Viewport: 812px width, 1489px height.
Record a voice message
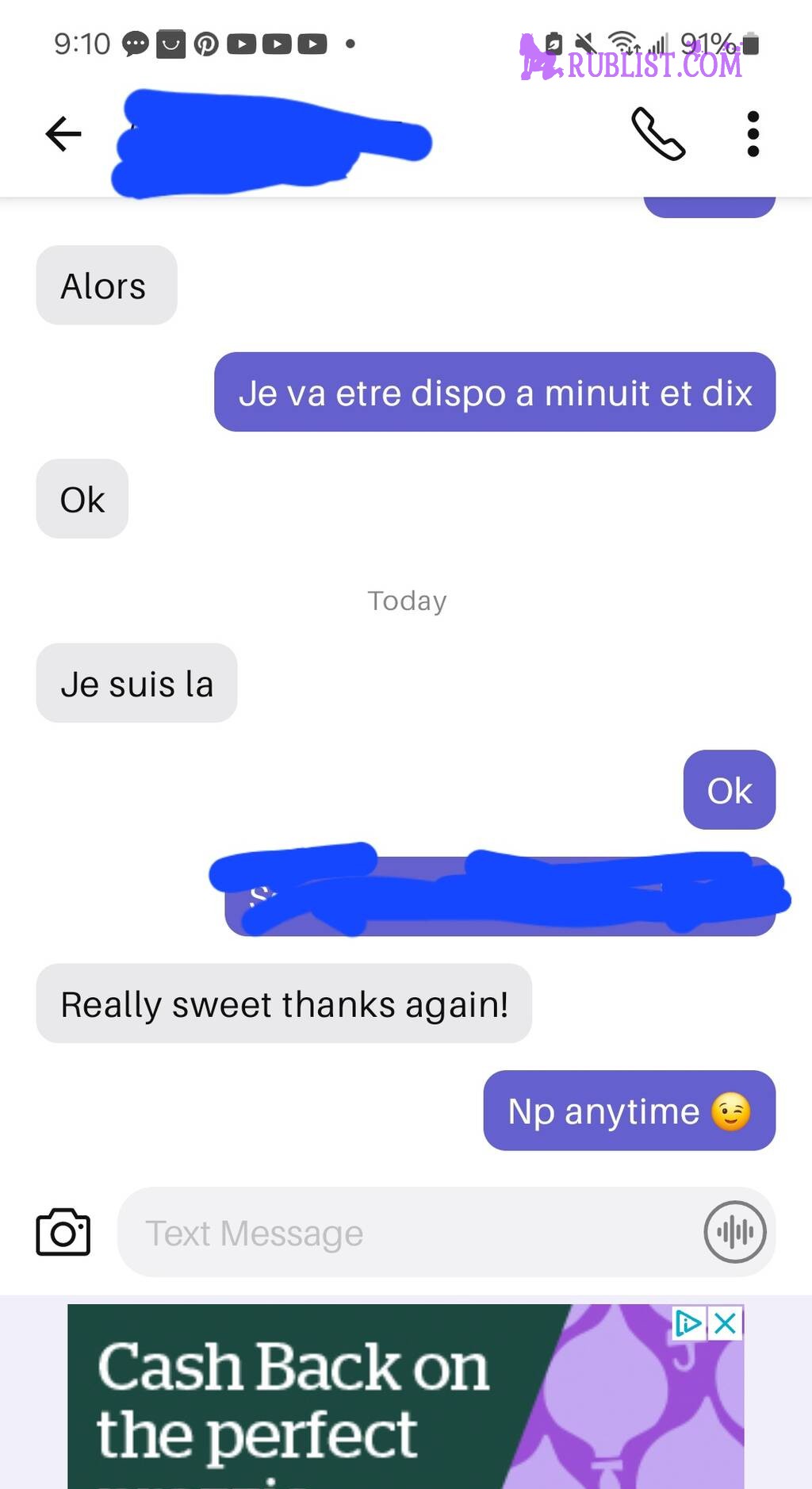(x=734, y=1232)
